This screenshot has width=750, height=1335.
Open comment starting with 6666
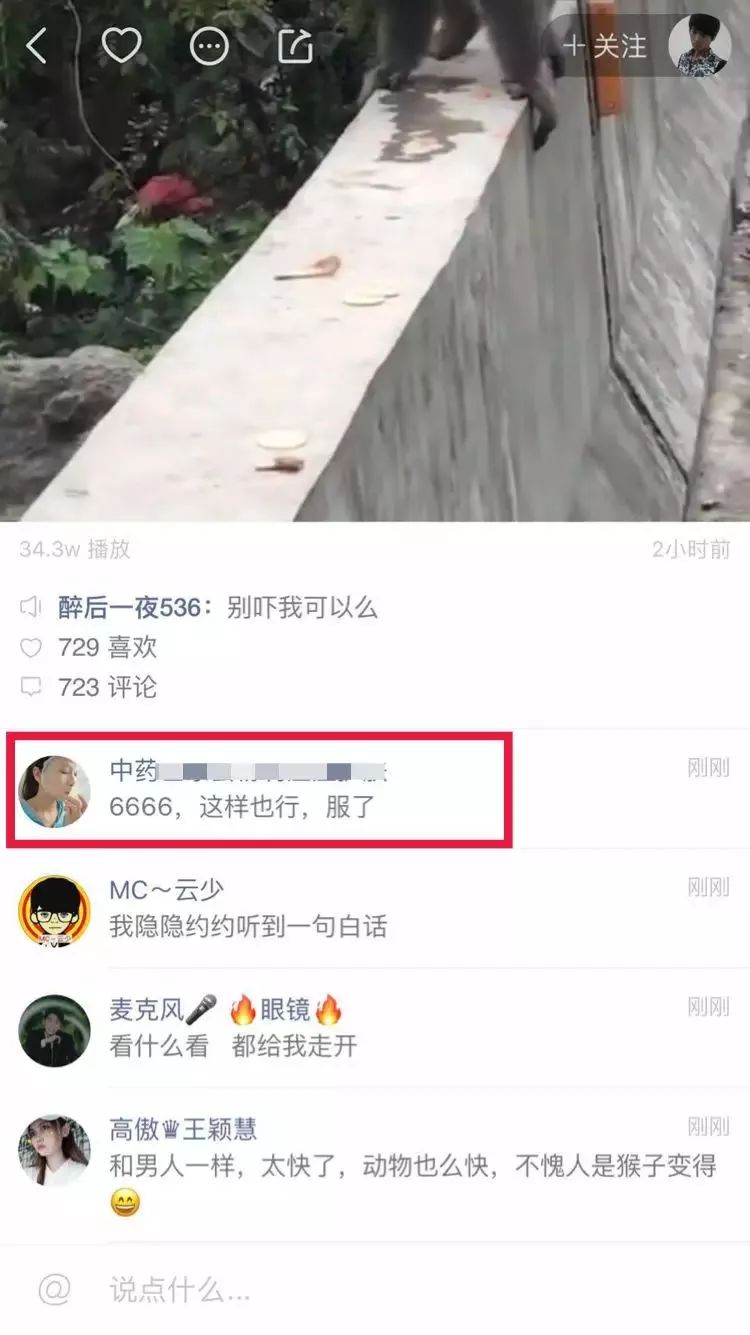coord(240,807)
